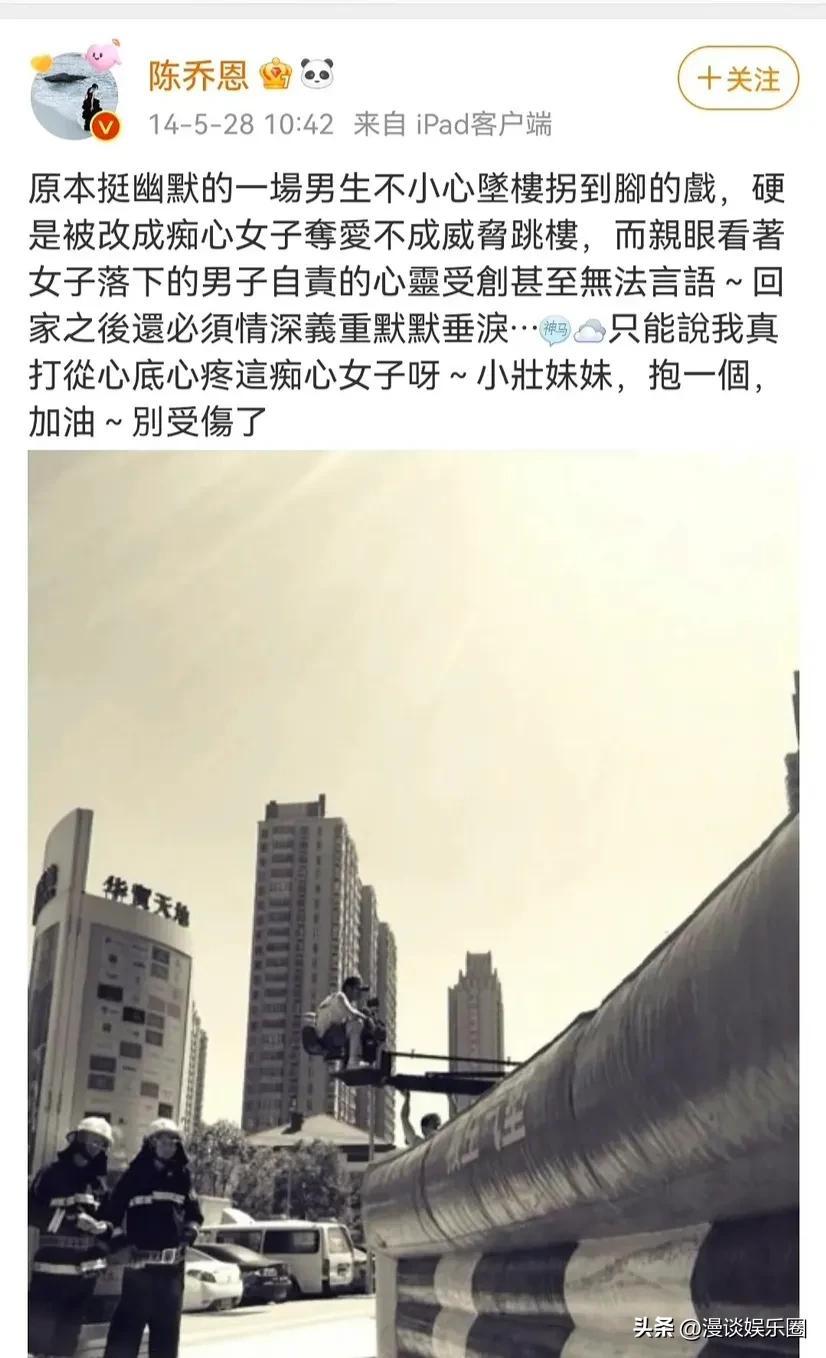Open the username 陈乔恩 profile link
Image resolution: width=826 pixels, height=1358 pixels.
(x=197, y=76)
